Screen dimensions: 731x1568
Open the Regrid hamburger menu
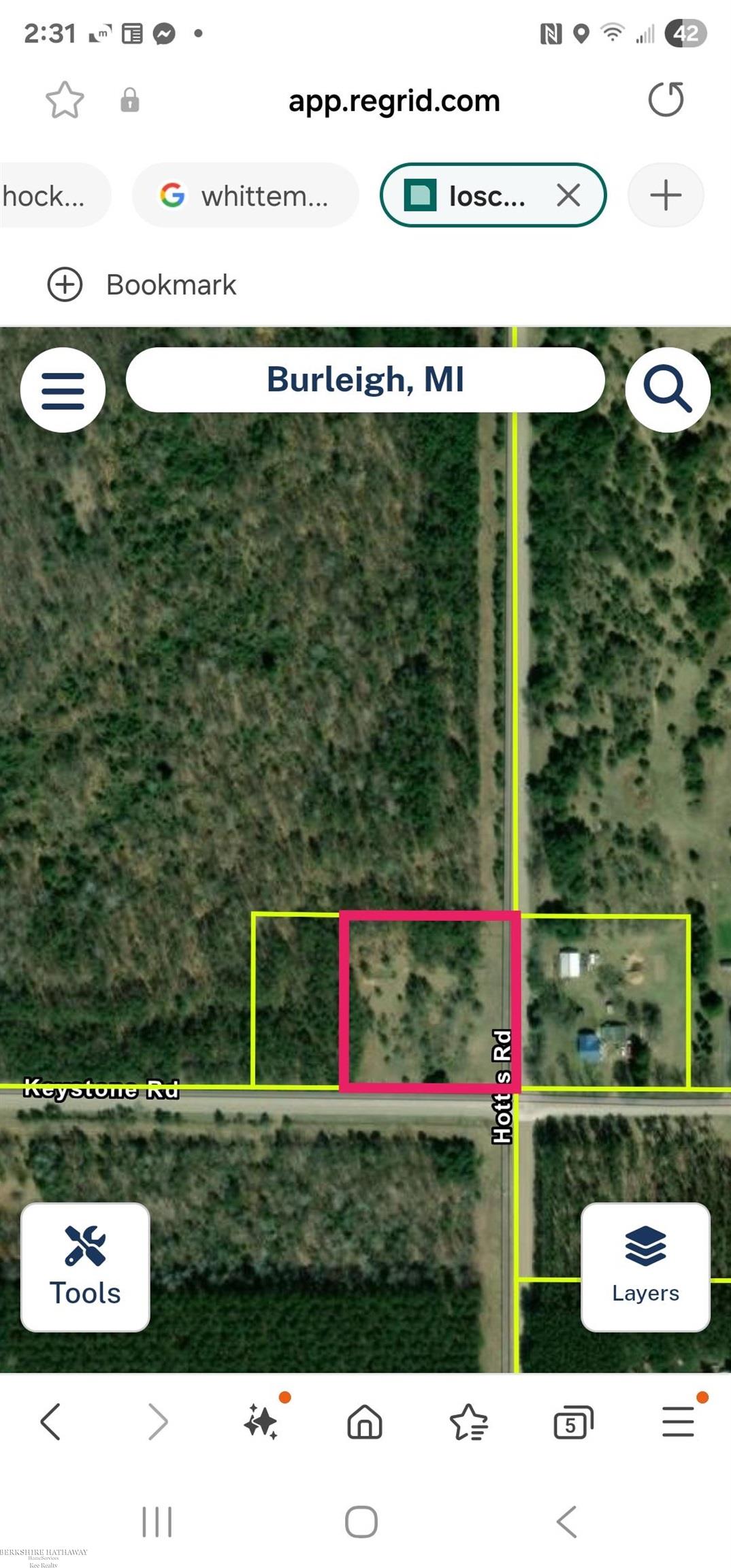coord(63,390)
